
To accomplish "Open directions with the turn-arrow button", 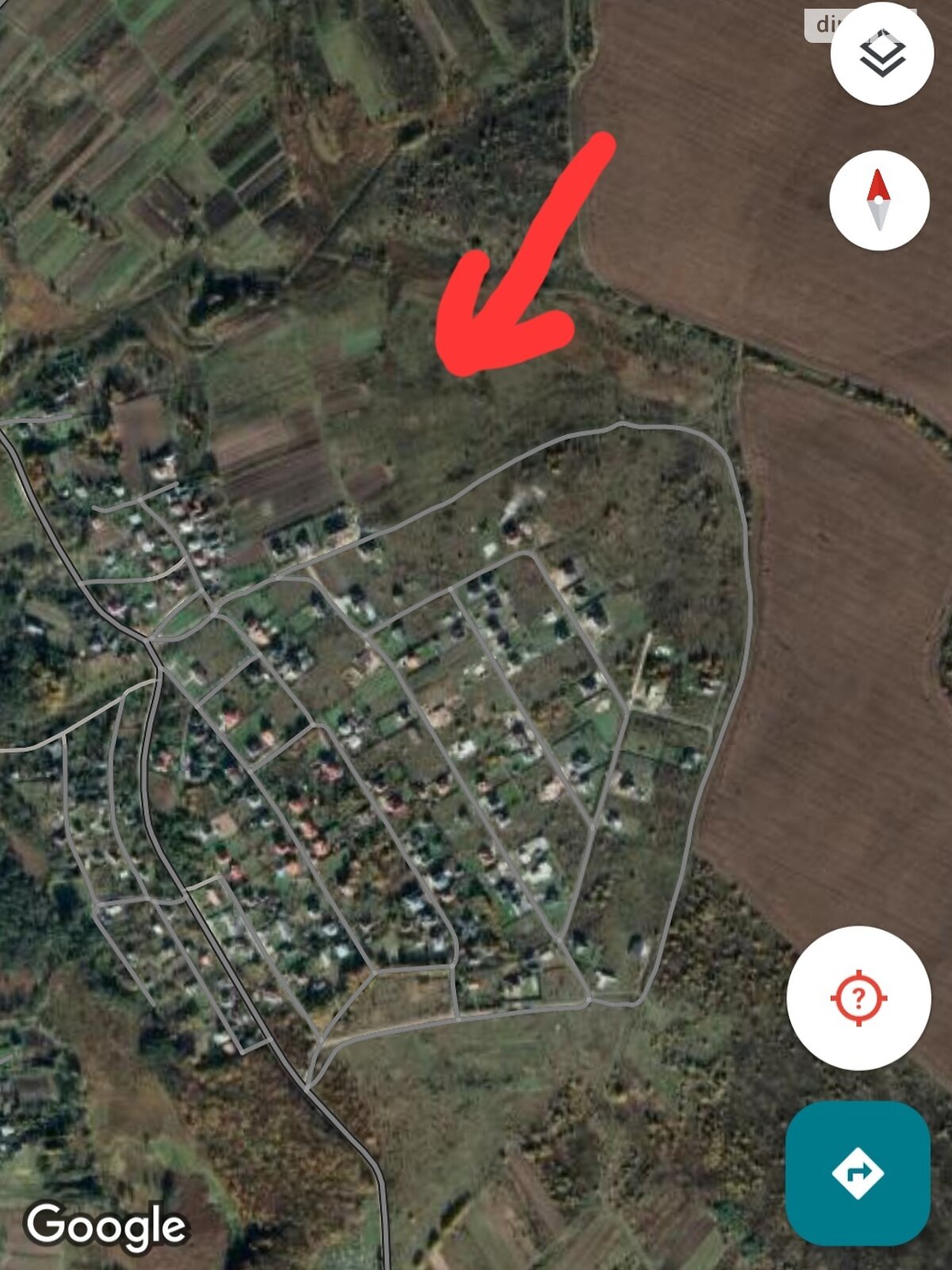I will [858, 1172].
